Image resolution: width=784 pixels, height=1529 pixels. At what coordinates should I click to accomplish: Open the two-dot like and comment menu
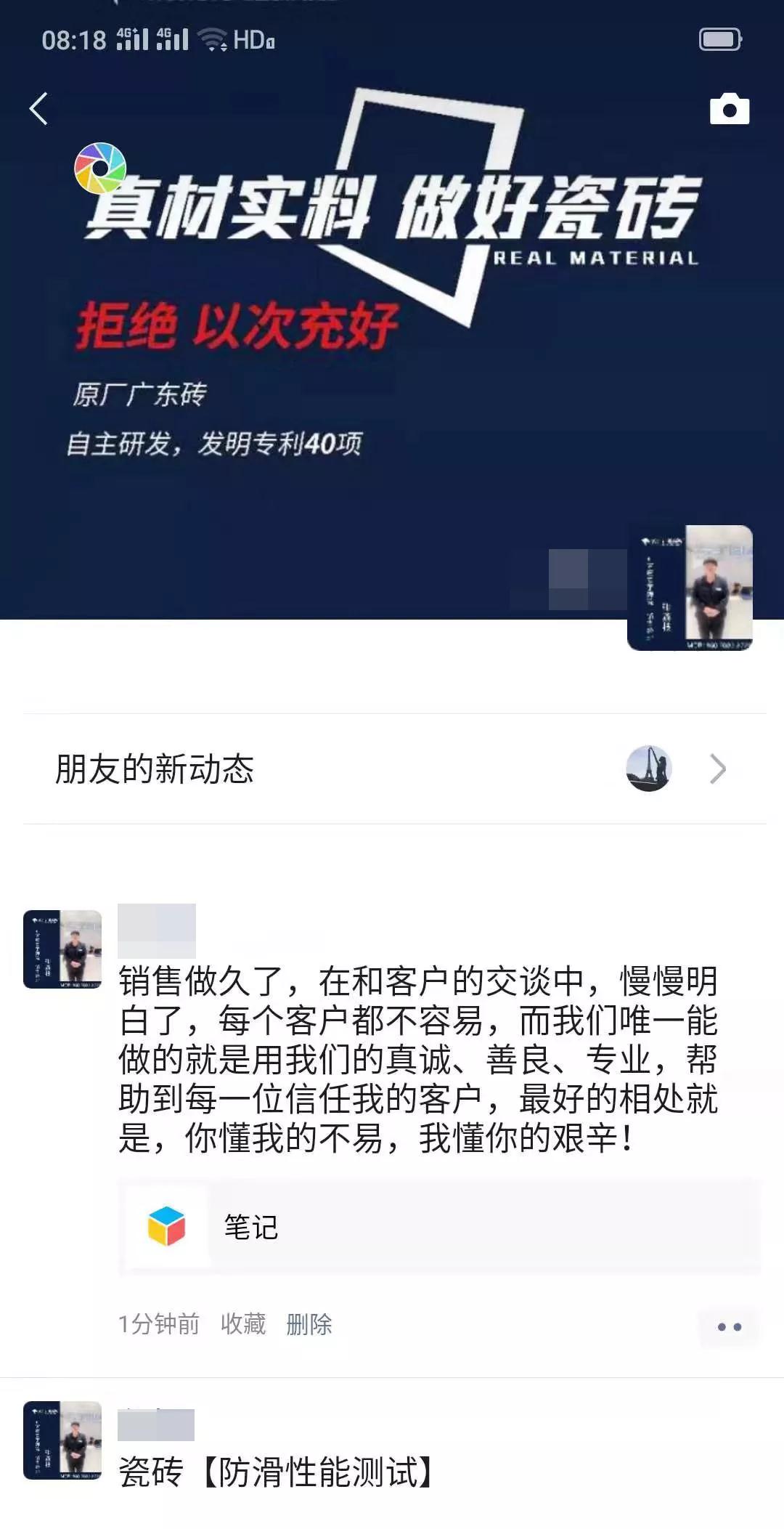click(x=729, y=1326)
